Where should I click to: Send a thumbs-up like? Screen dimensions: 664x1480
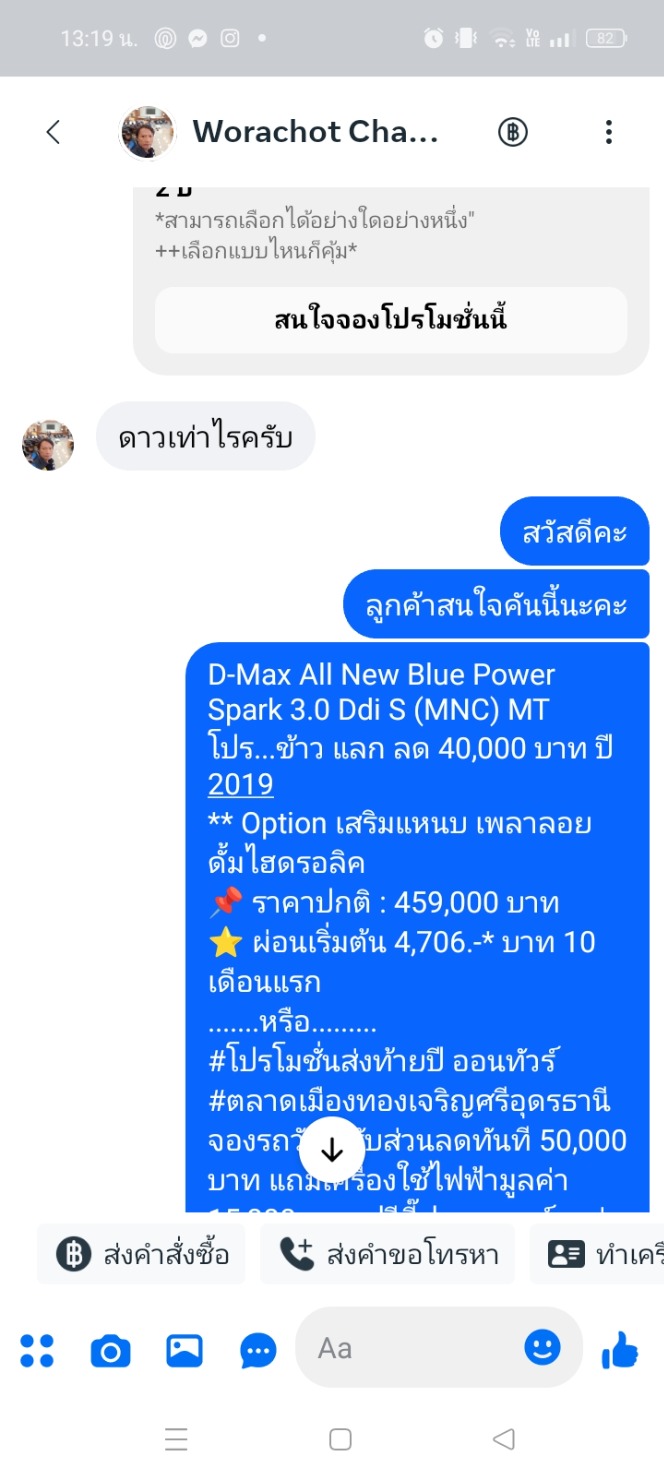(620, 1350)
